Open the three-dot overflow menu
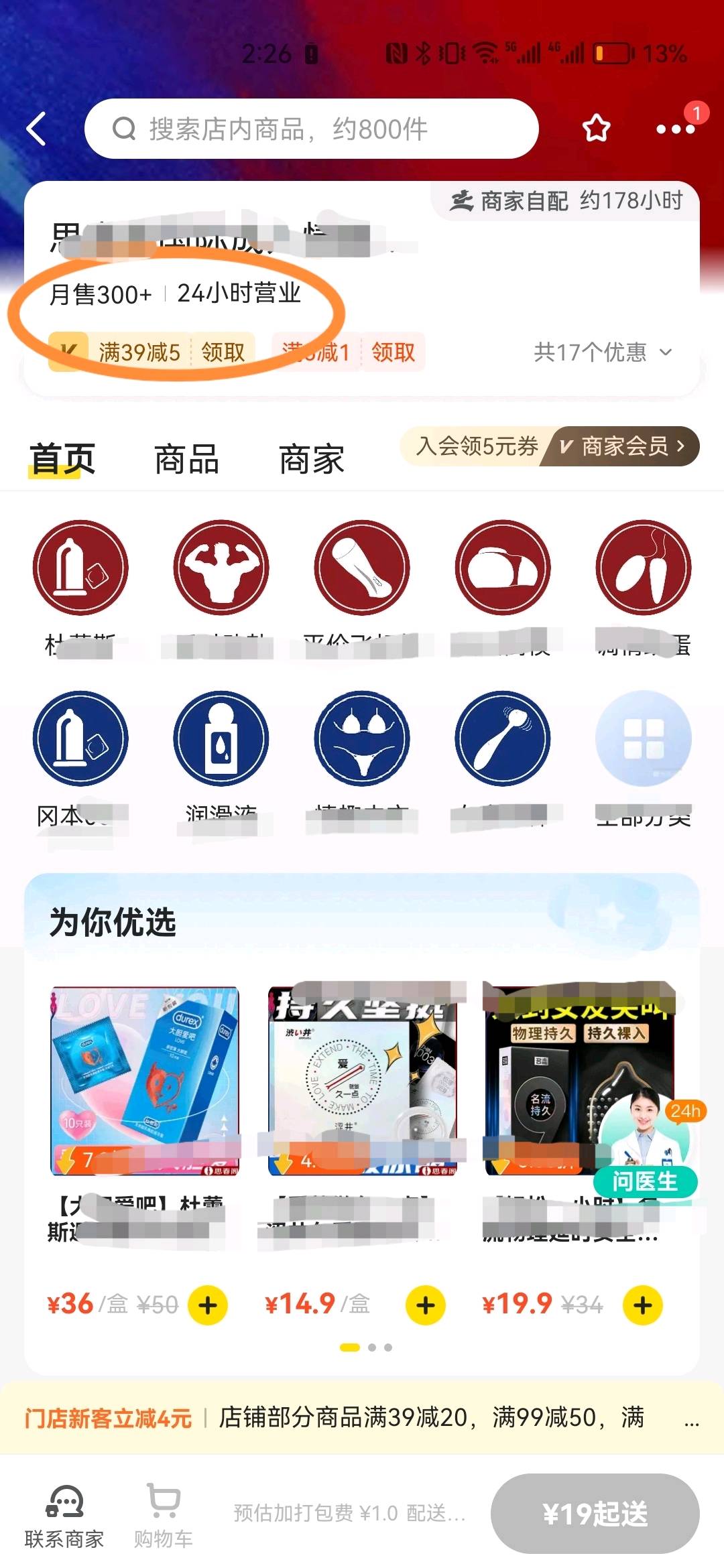 [x=675, y=129]
